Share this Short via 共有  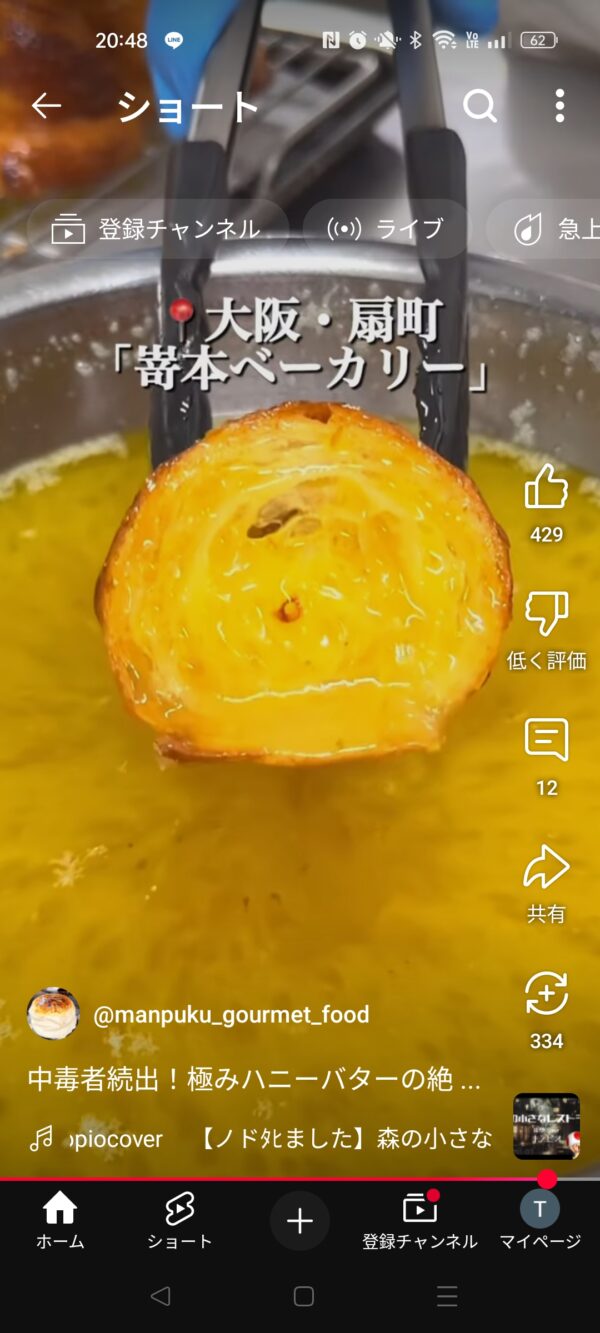(546, 883)
